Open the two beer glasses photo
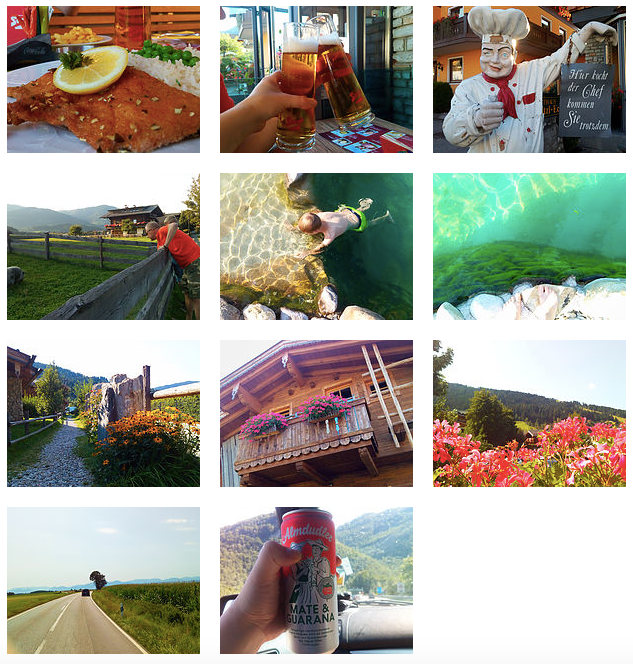 316,79
